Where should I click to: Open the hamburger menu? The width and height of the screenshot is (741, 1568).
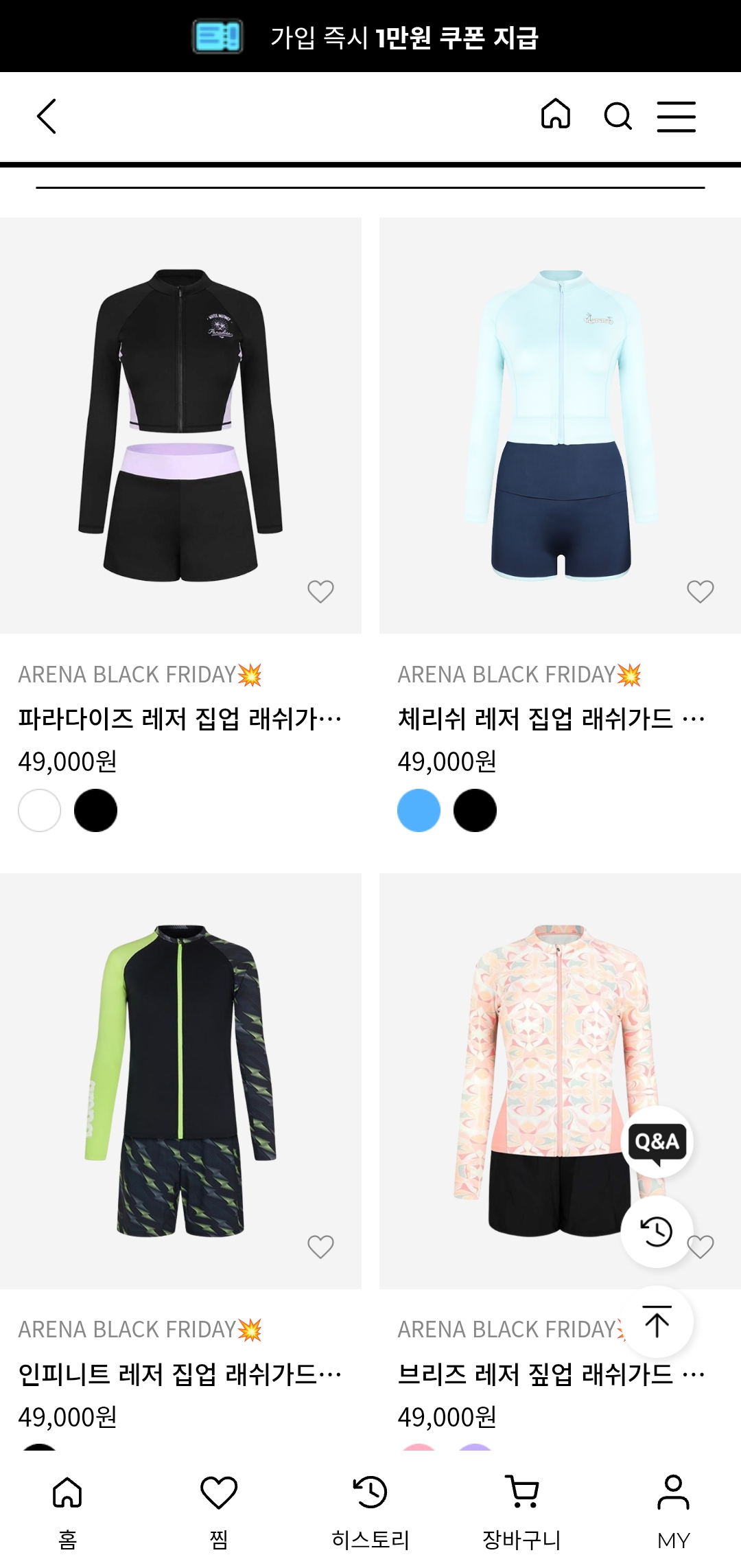tap(676, 116)
